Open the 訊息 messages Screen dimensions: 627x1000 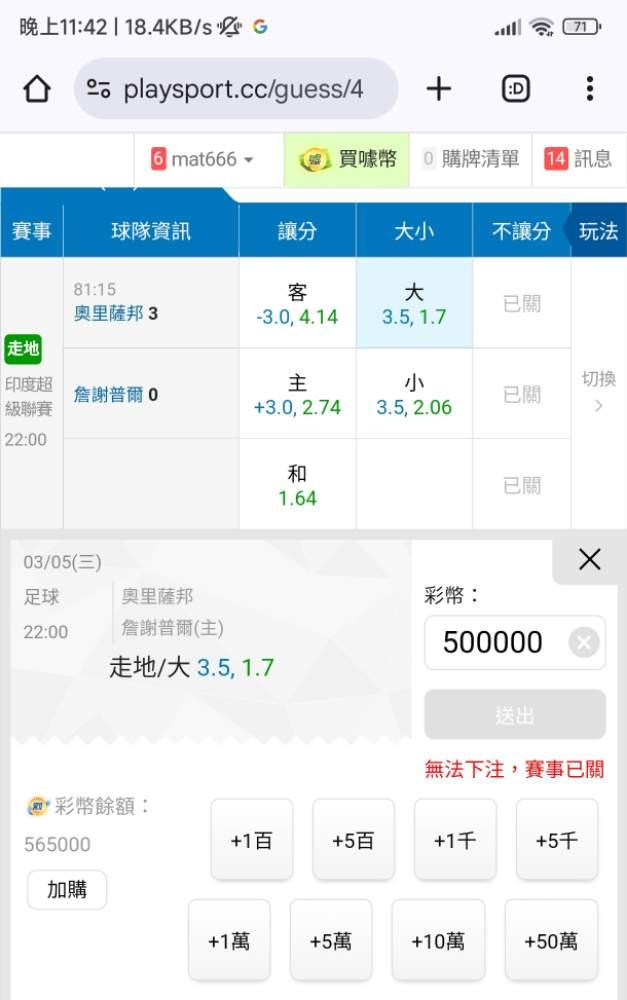[579, 159]
